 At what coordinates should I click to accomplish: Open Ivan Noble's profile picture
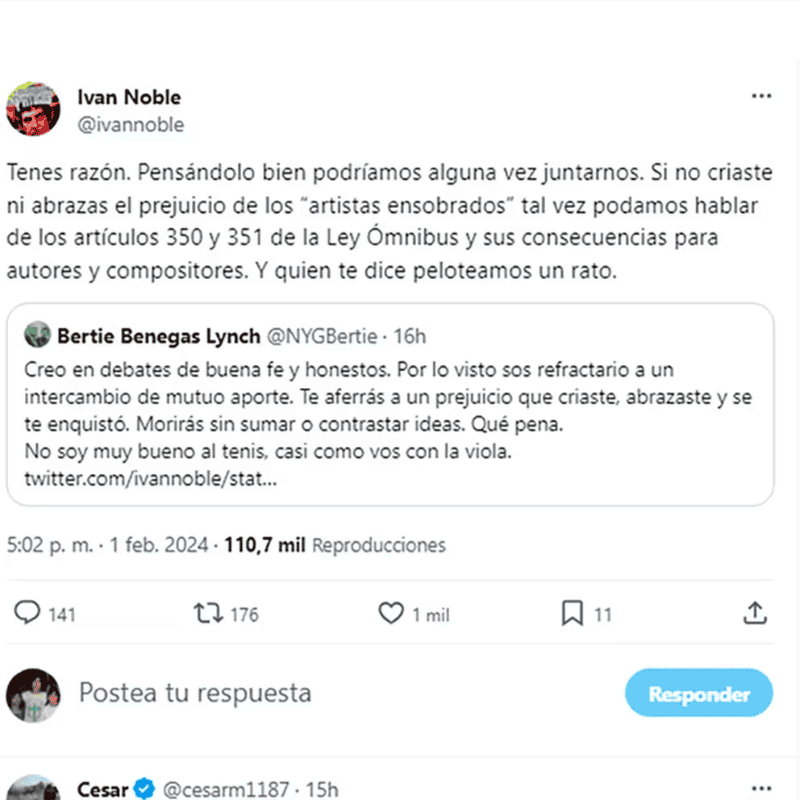tap(32, 109)
